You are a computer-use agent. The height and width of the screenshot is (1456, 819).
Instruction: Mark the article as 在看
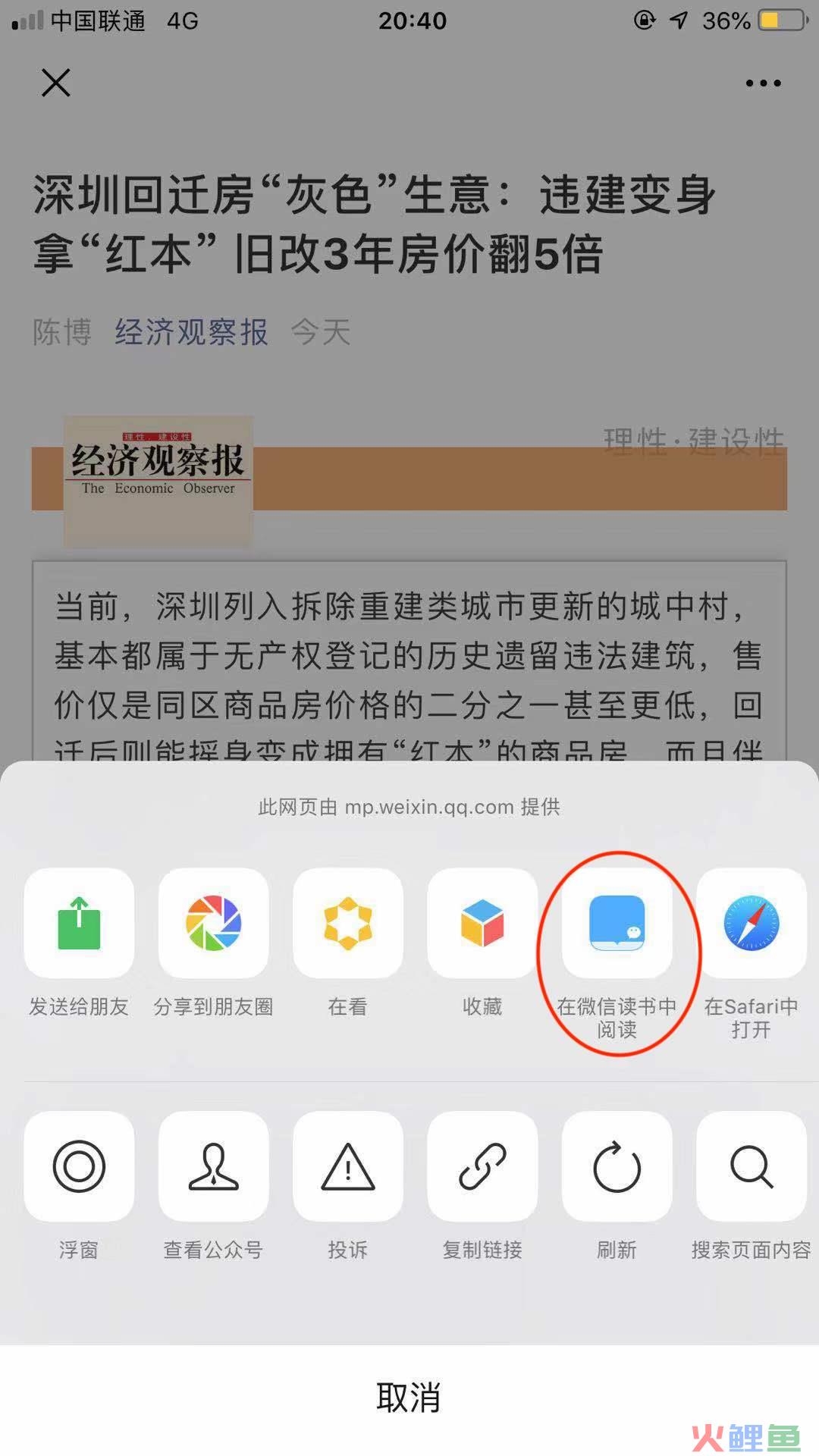point(348,923)
